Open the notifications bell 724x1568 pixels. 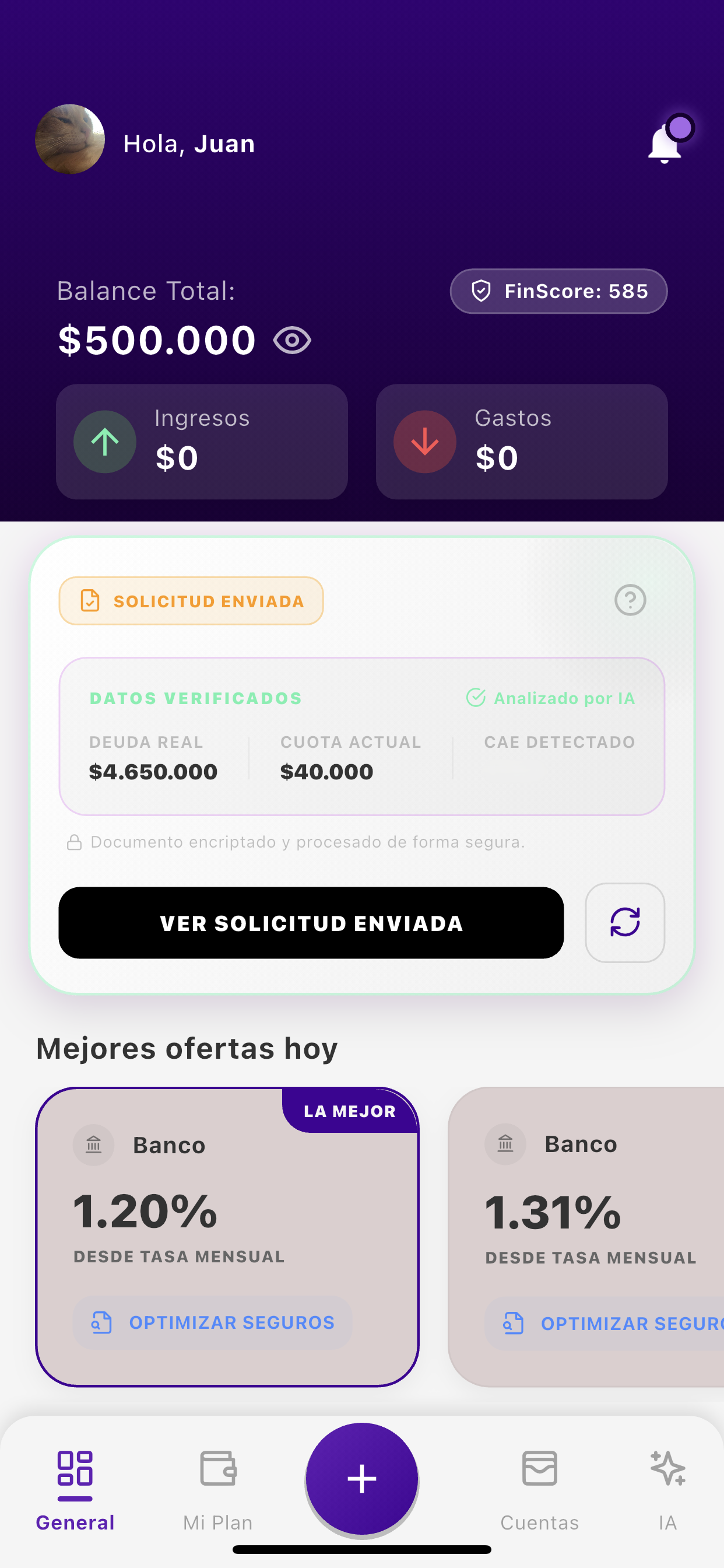point(665,145)
